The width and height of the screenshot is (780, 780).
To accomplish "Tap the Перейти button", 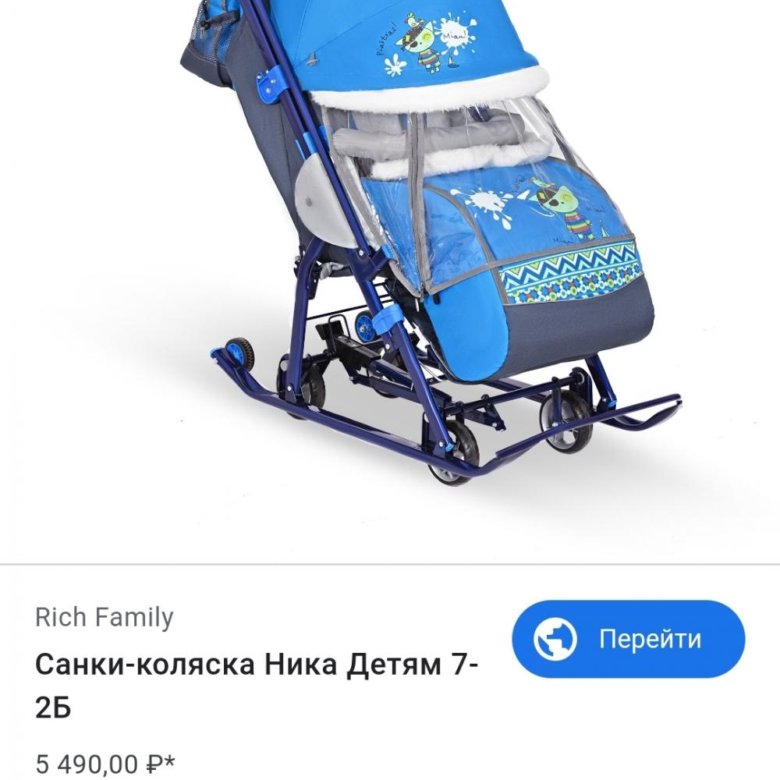I will [628, 640].
